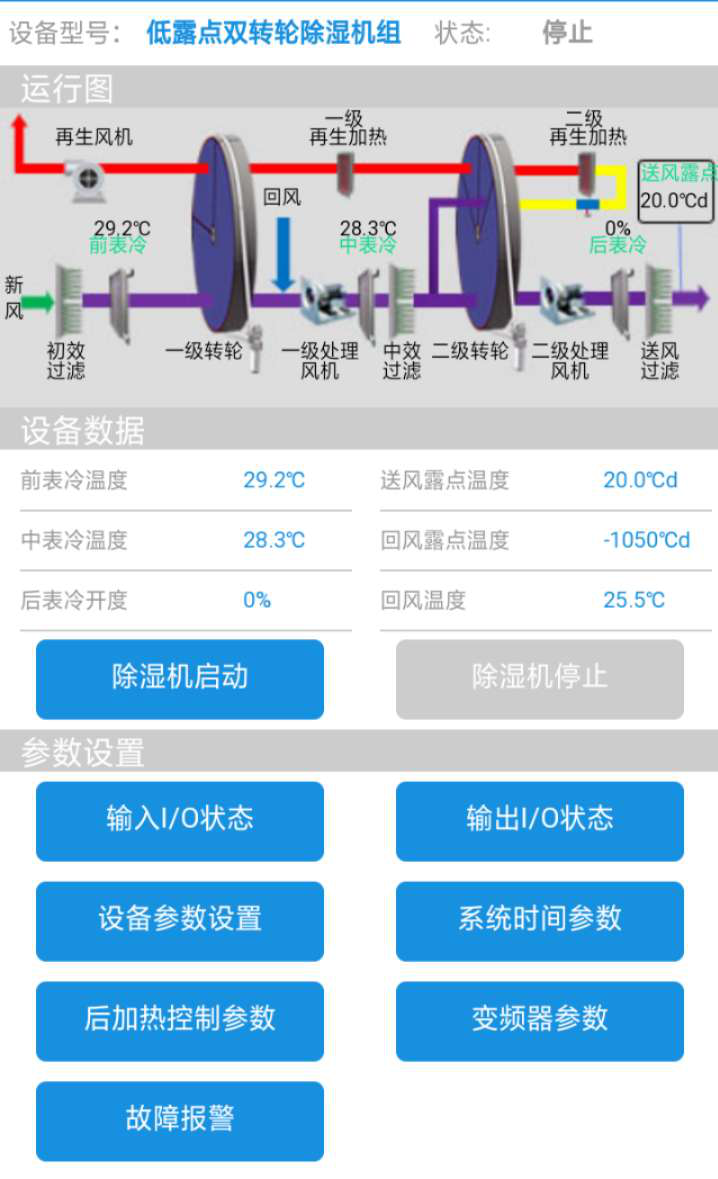The height and width of the screenshot is (1179, 718).
Task: Tap the 除湿机启动 button
Action: click(180, 678)
